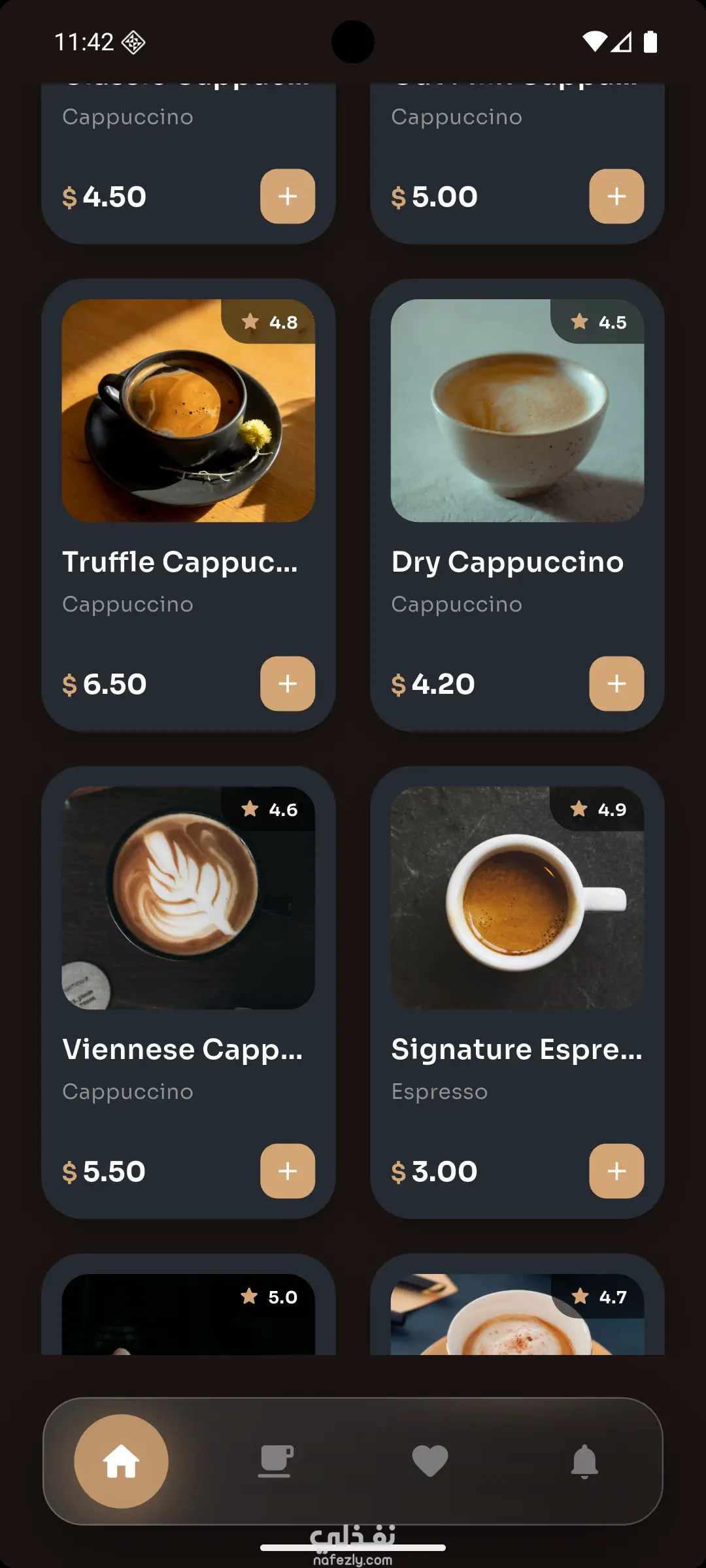Add Dry Cappuccino to cart
The height and width of the screenshot is (1568, 706).
pos(616,683)
